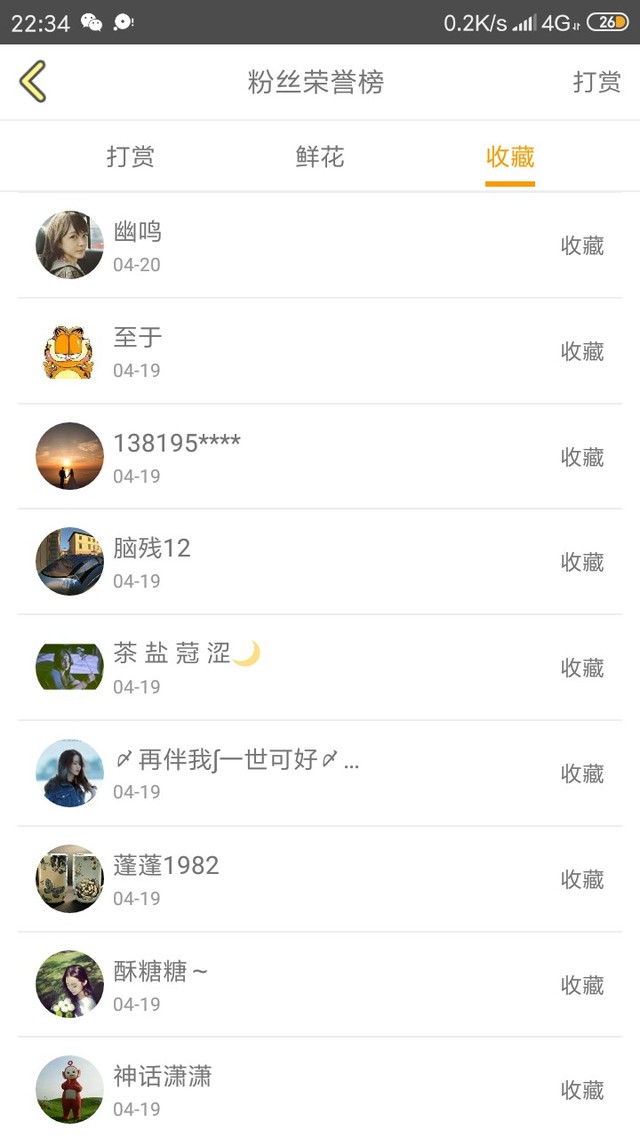The width and height of the screenshot is (640, 1138).
Task: Open the row for 138195****
Action: tap(320, 457)
